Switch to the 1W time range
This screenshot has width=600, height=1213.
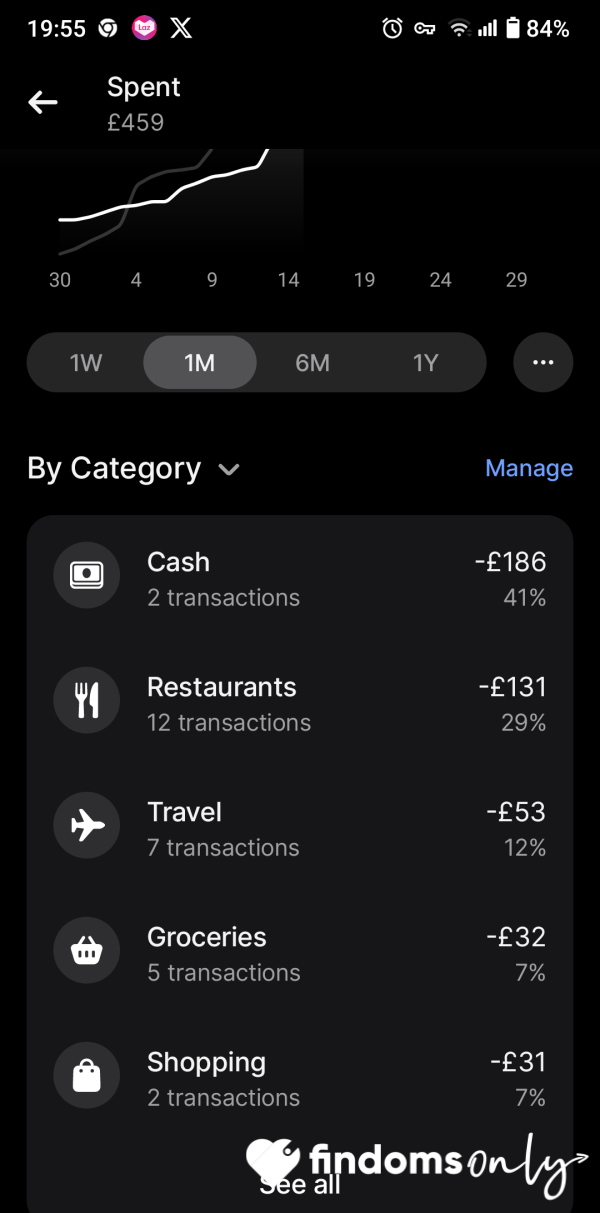[86, 362]
